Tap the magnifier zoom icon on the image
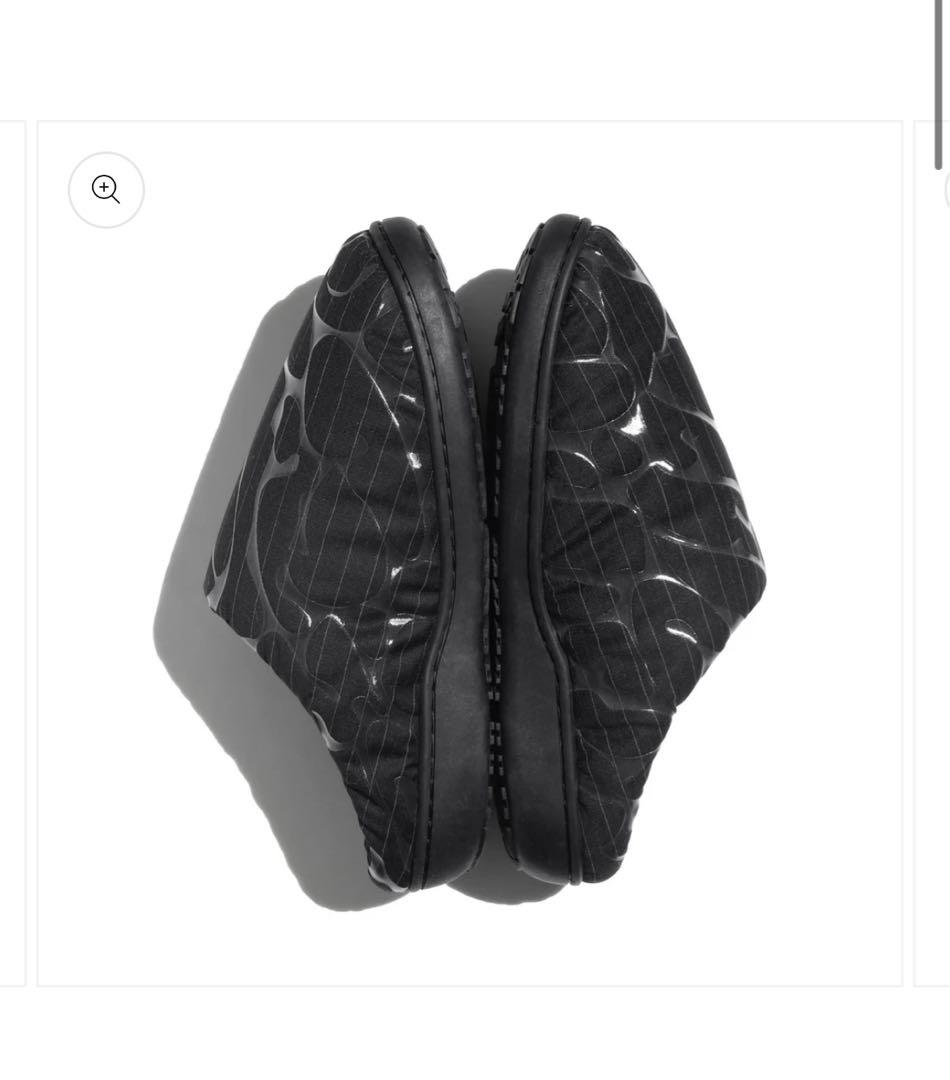950x1080 pixels. click(106, 189)
